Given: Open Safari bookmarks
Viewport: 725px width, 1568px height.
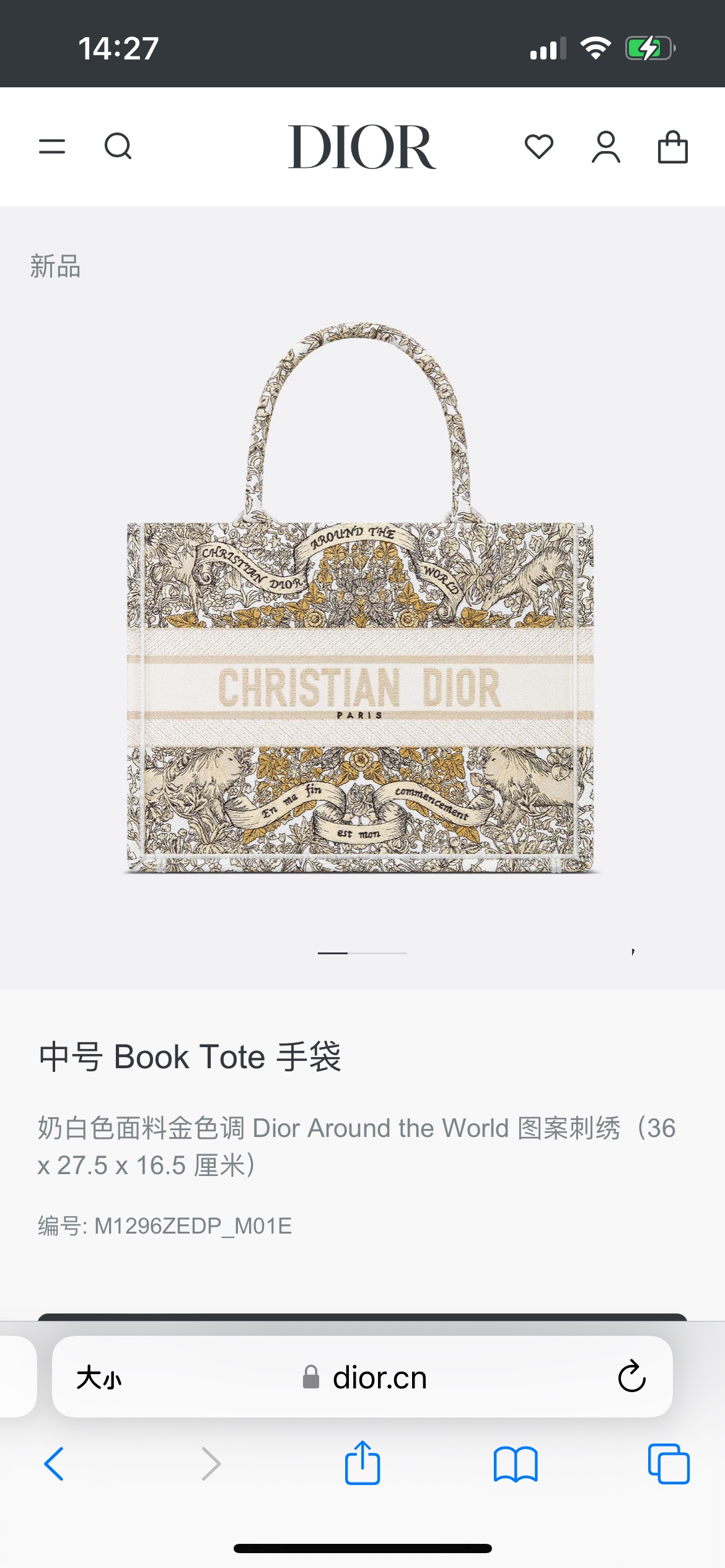Looking at the screenshot, I should click(x=516, y=1464).
